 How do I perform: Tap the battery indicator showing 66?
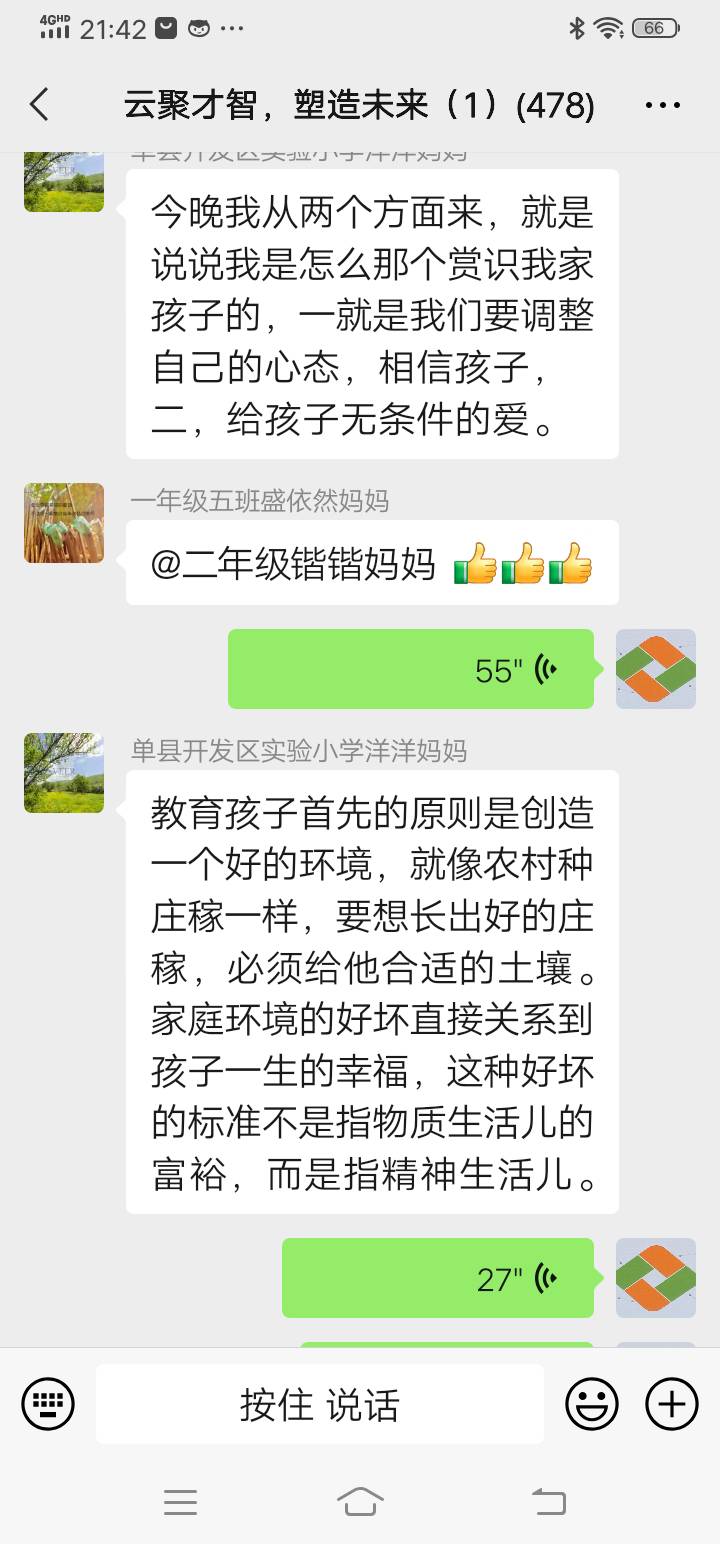point(653,28)
